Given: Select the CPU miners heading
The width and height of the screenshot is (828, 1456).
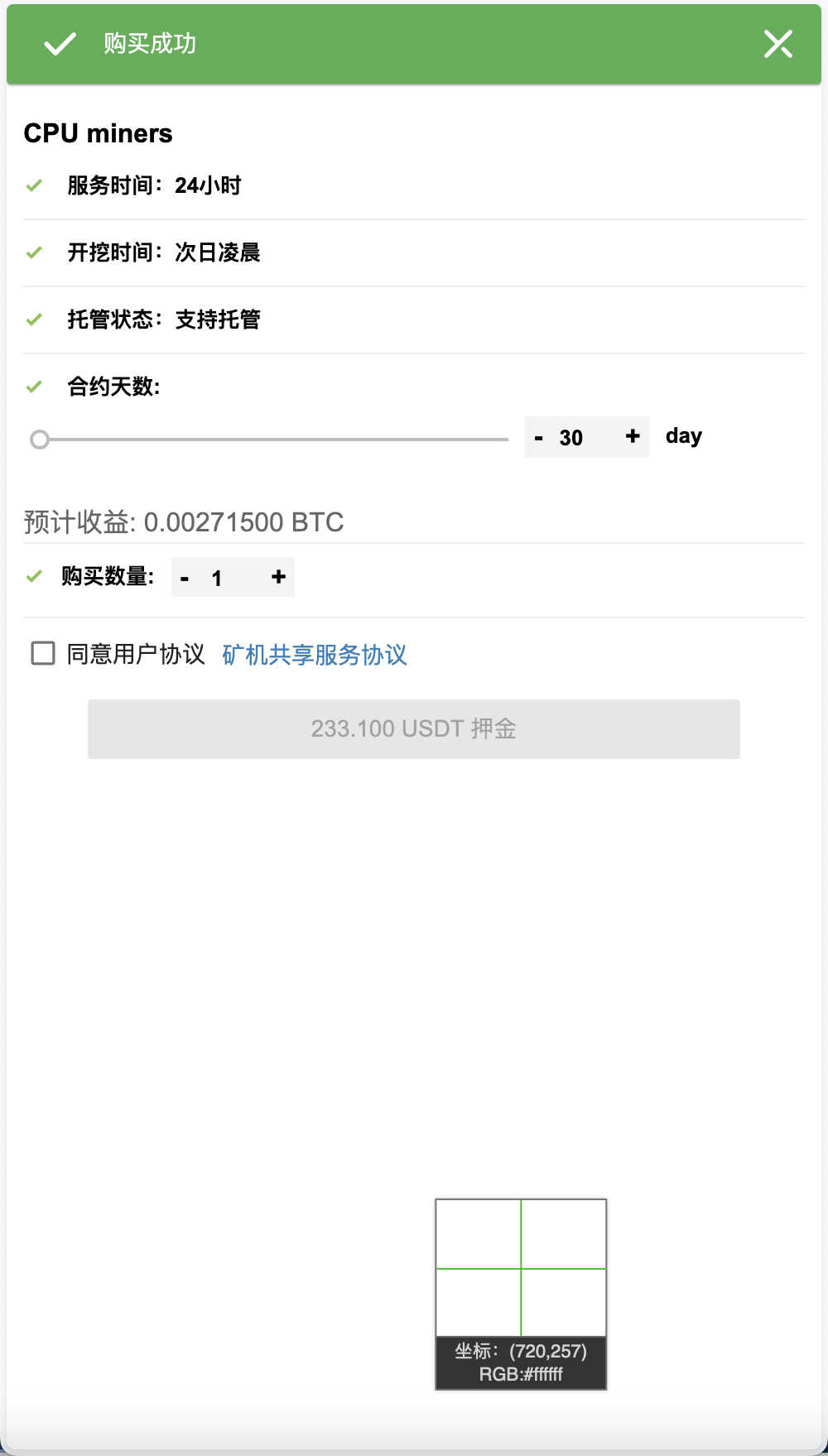Looking at the screenshot, I should click(x=98, y=133).
